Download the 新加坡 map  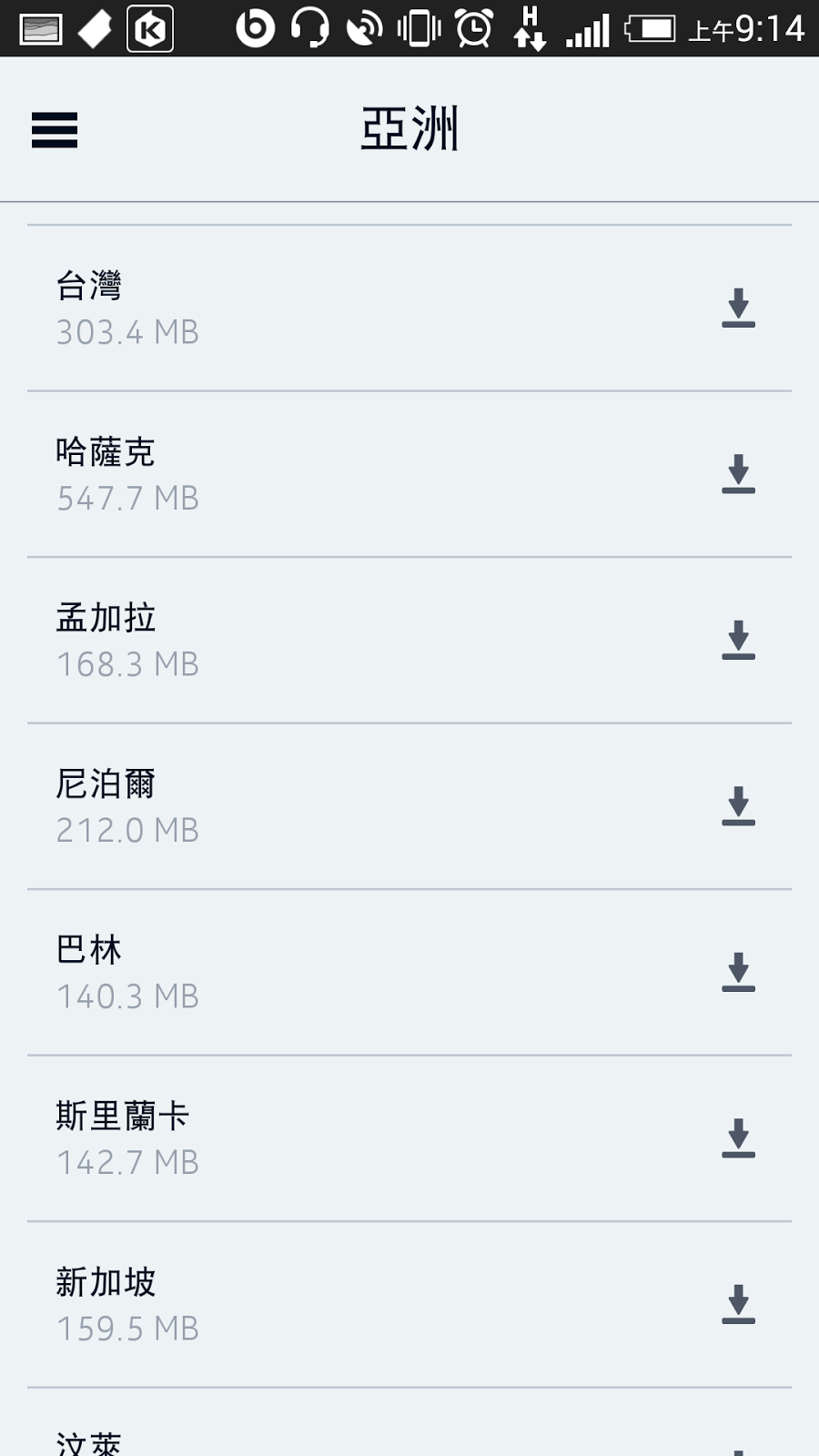coord(738,1304)
